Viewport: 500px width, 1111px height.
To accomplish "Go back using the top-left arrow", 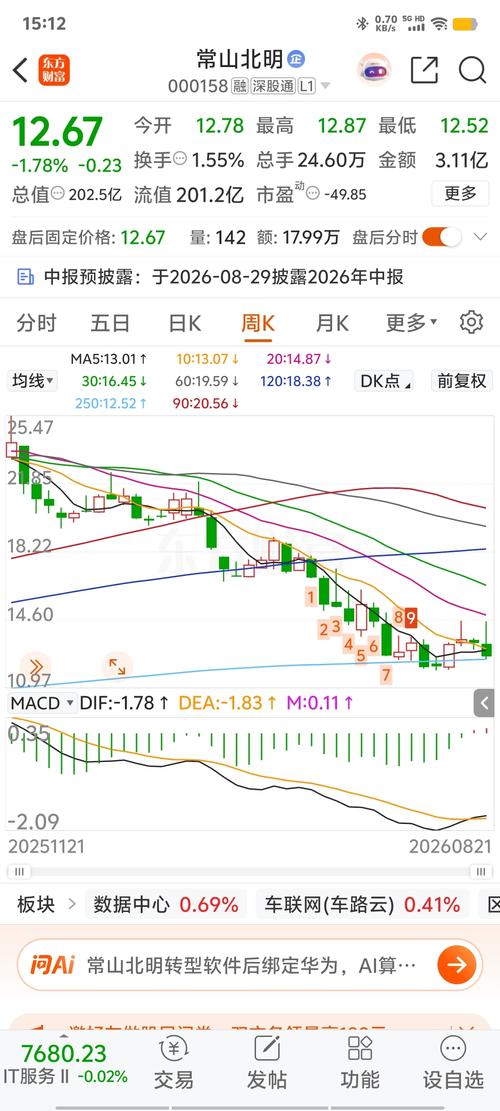I will [21, 70].
